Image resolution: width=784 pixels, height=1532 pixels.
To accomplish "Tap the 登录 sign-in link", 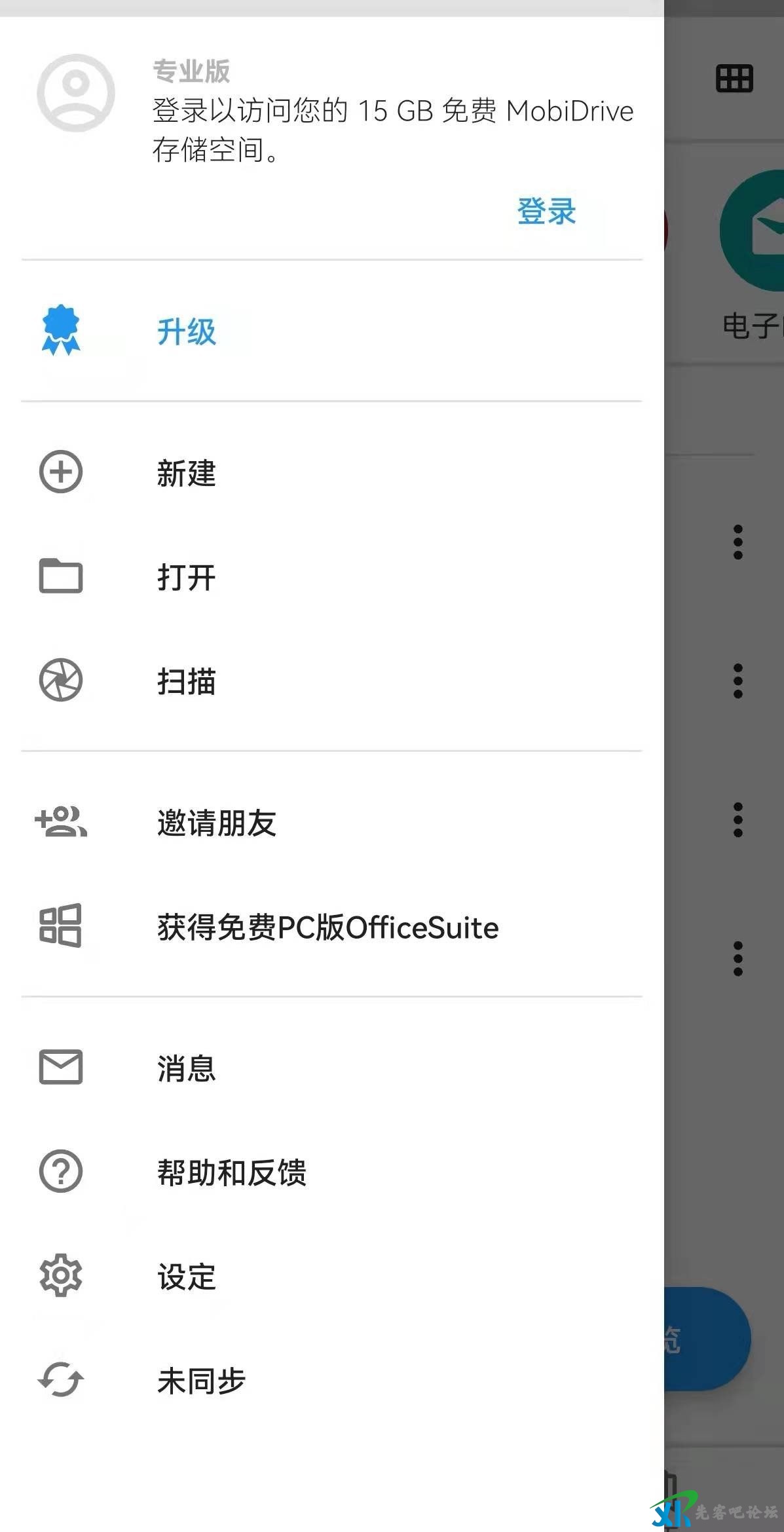I will [x=546, y=212].
